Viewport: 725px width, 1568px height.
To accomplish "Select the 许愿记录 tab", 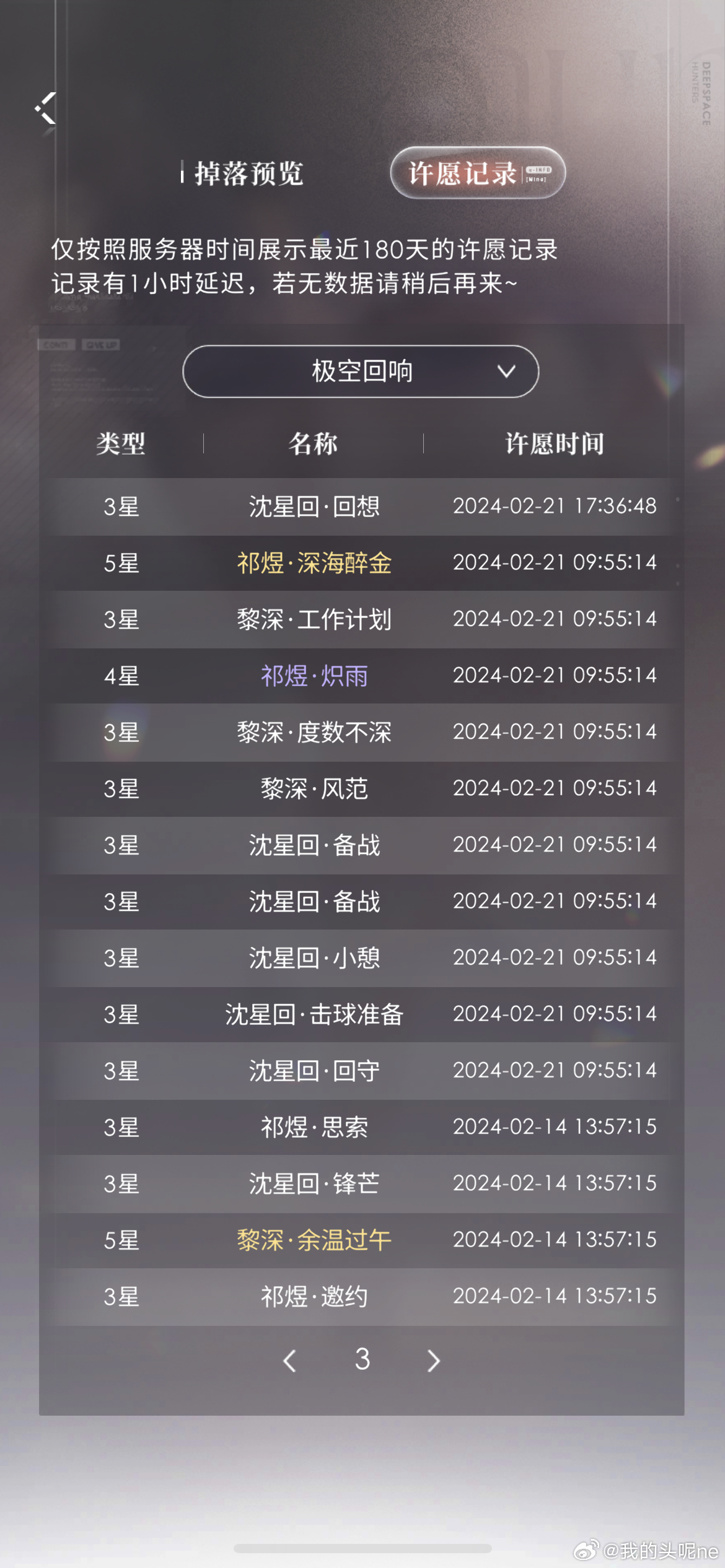I will coord(478,173).
